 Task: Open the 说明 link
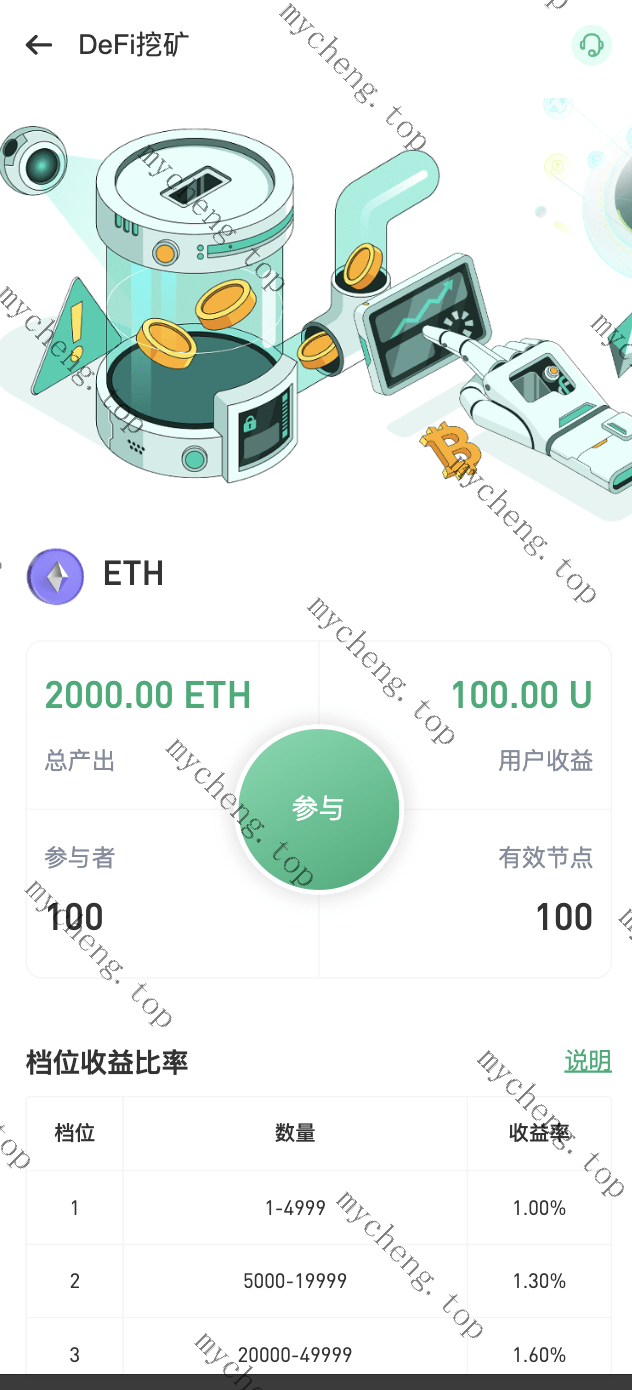588,1061
